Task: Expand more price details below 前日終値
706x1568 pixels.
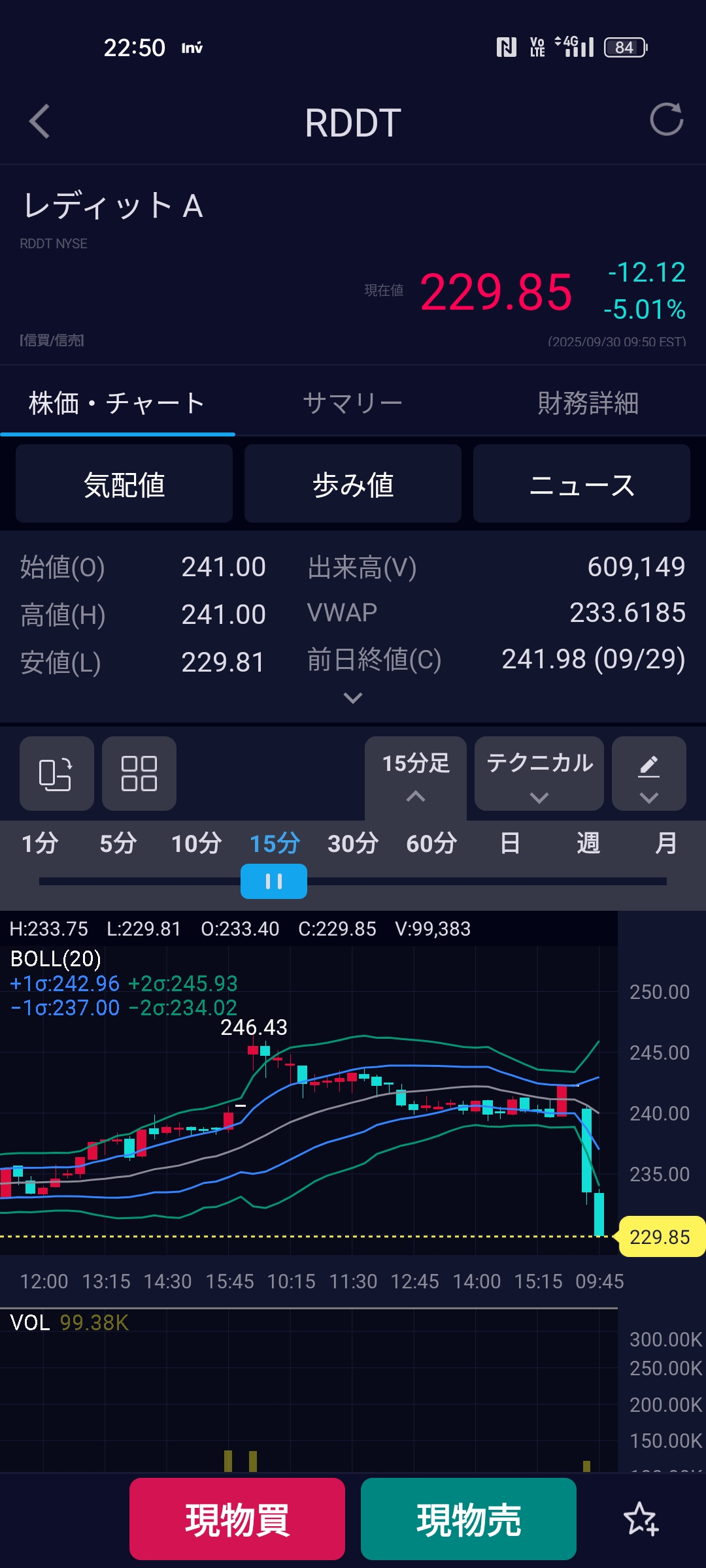Action: click(x=353, y=698)
